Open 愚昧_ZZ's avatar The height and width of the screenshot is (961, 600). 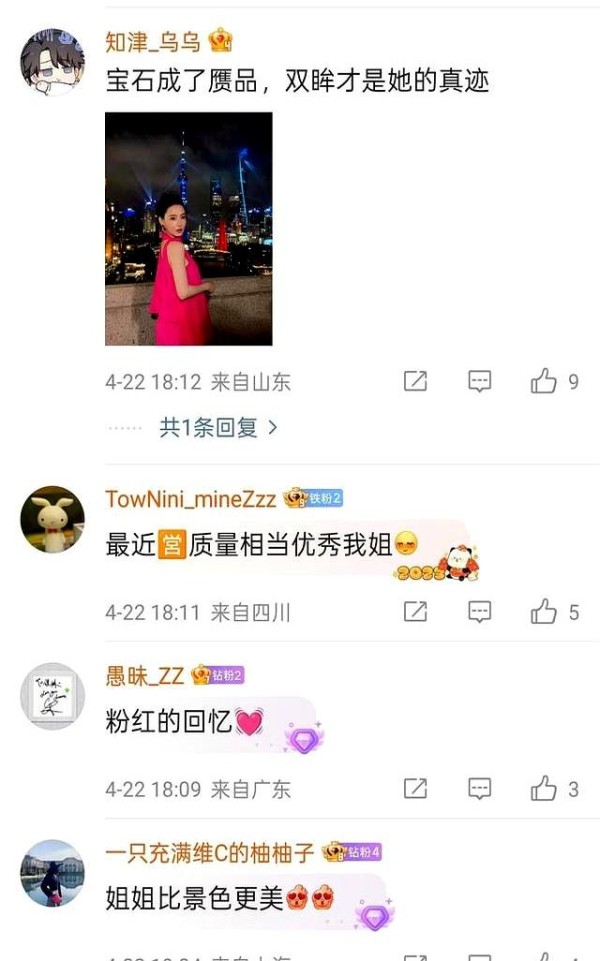53,696
